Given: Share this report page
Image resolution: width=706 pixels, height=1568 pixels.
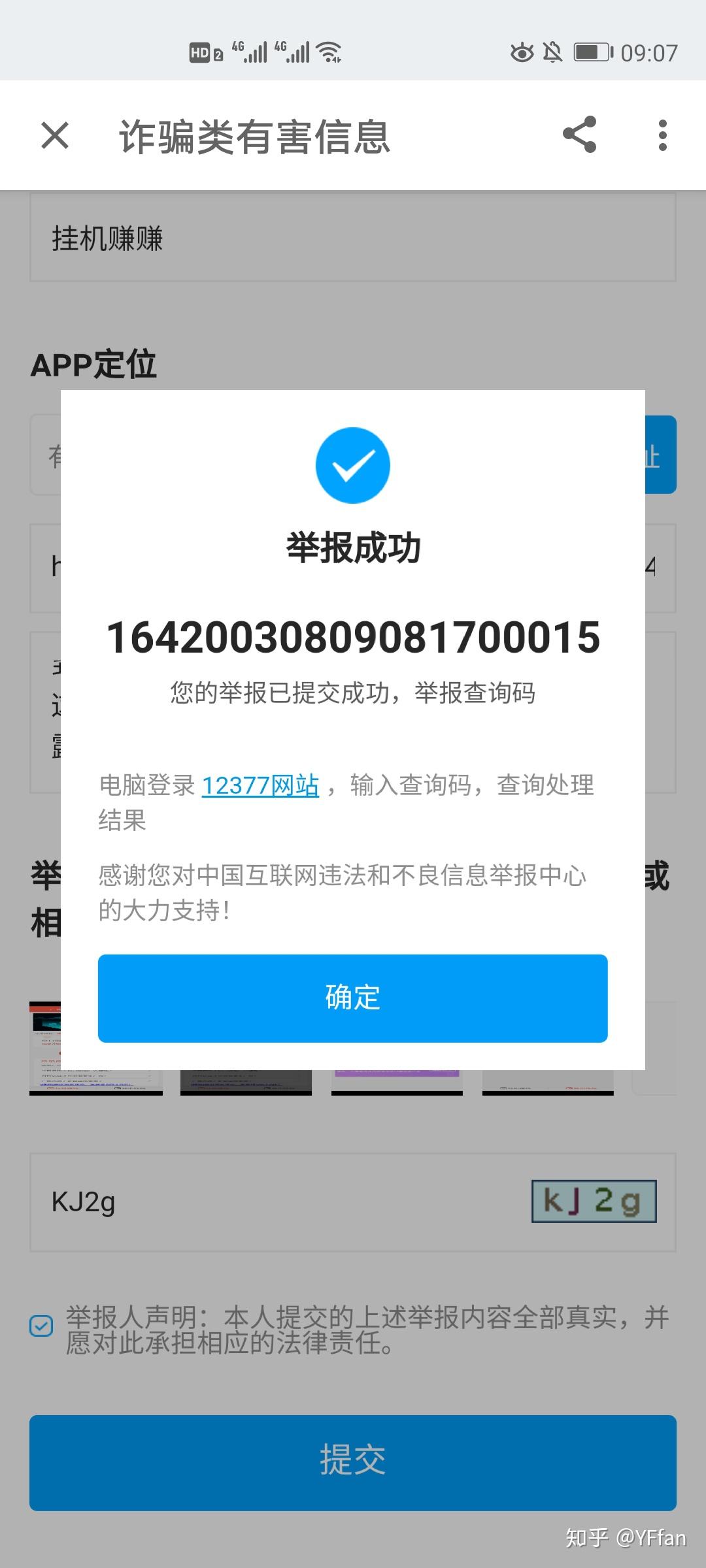Looking at the screenshot, I should (580, 135).
